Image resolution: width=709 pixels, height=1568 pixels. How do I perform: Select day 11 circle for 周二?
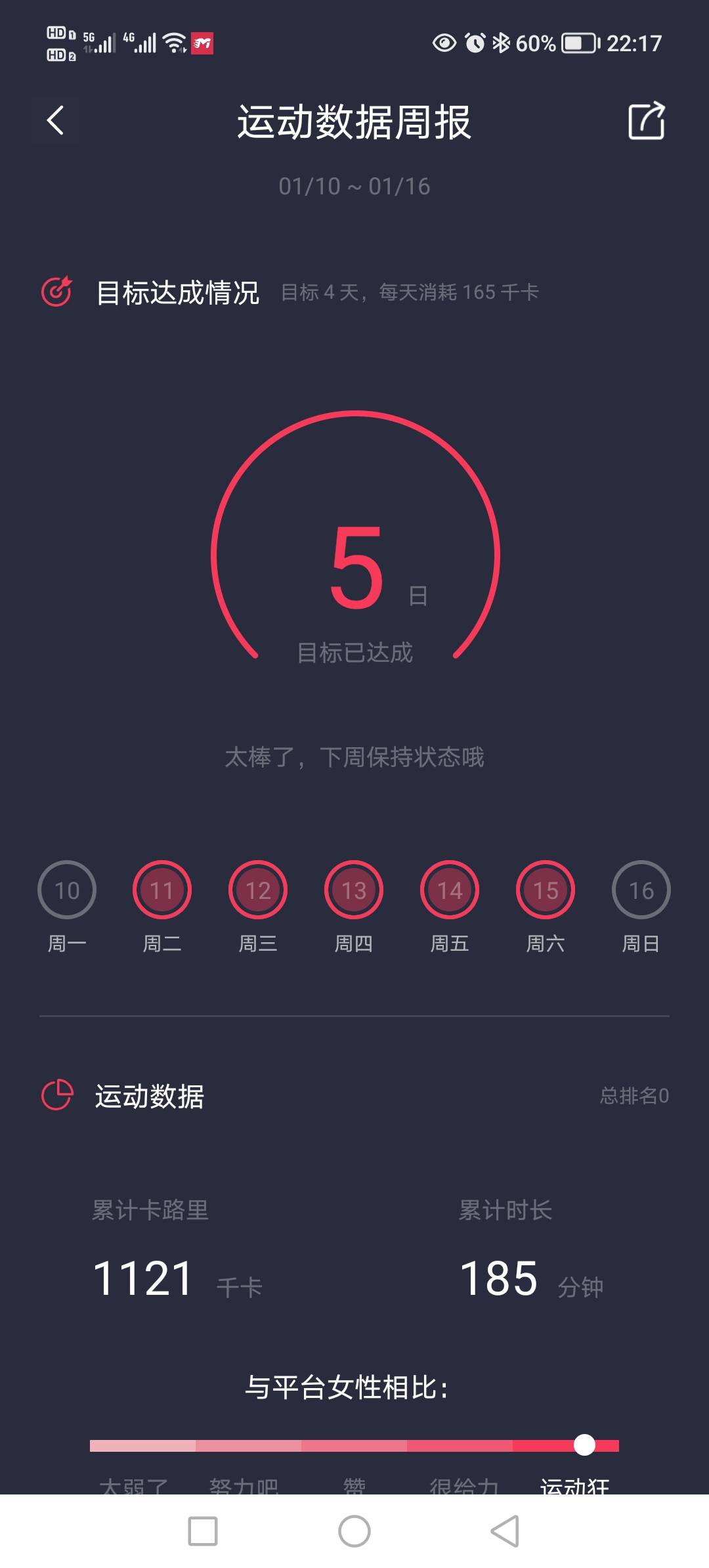tap(162, 890)
